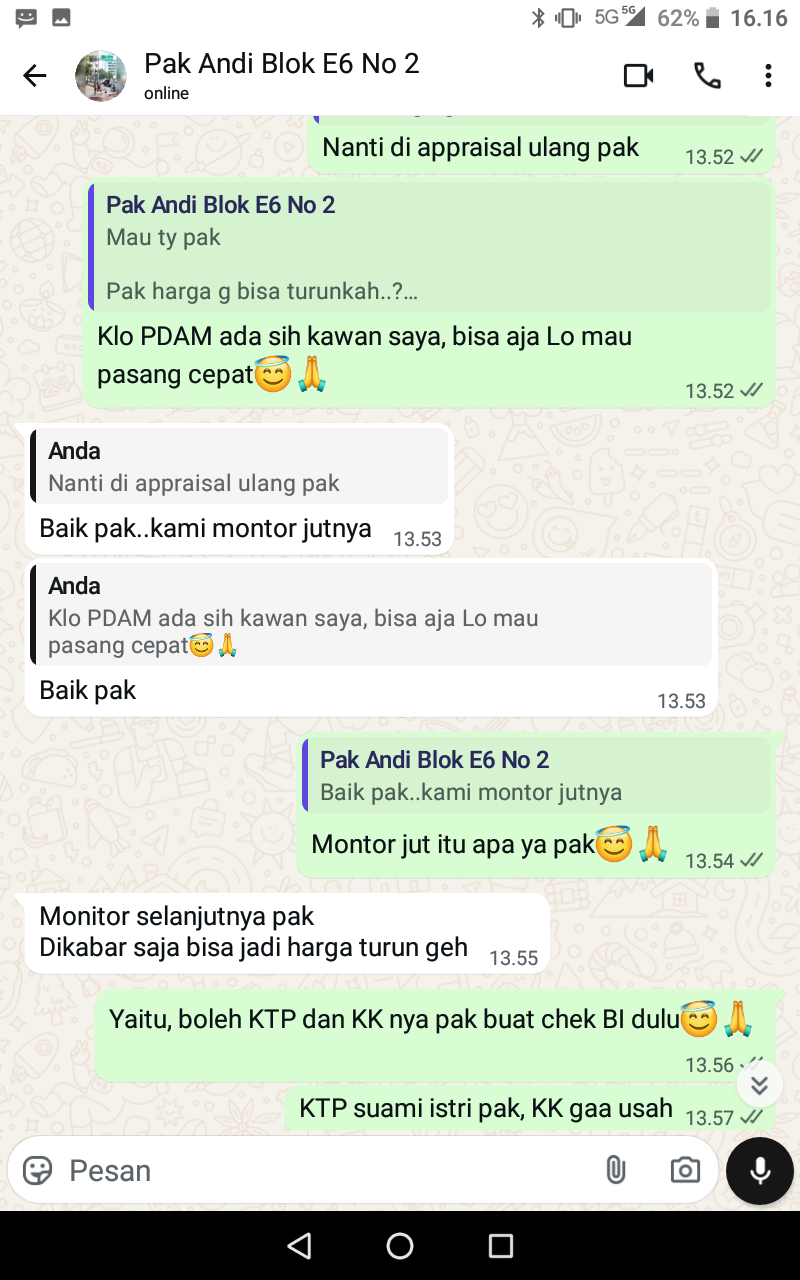The image size is (800, 1280).
Task: Start a video call with Pak Andi
Action: point(638,76)
